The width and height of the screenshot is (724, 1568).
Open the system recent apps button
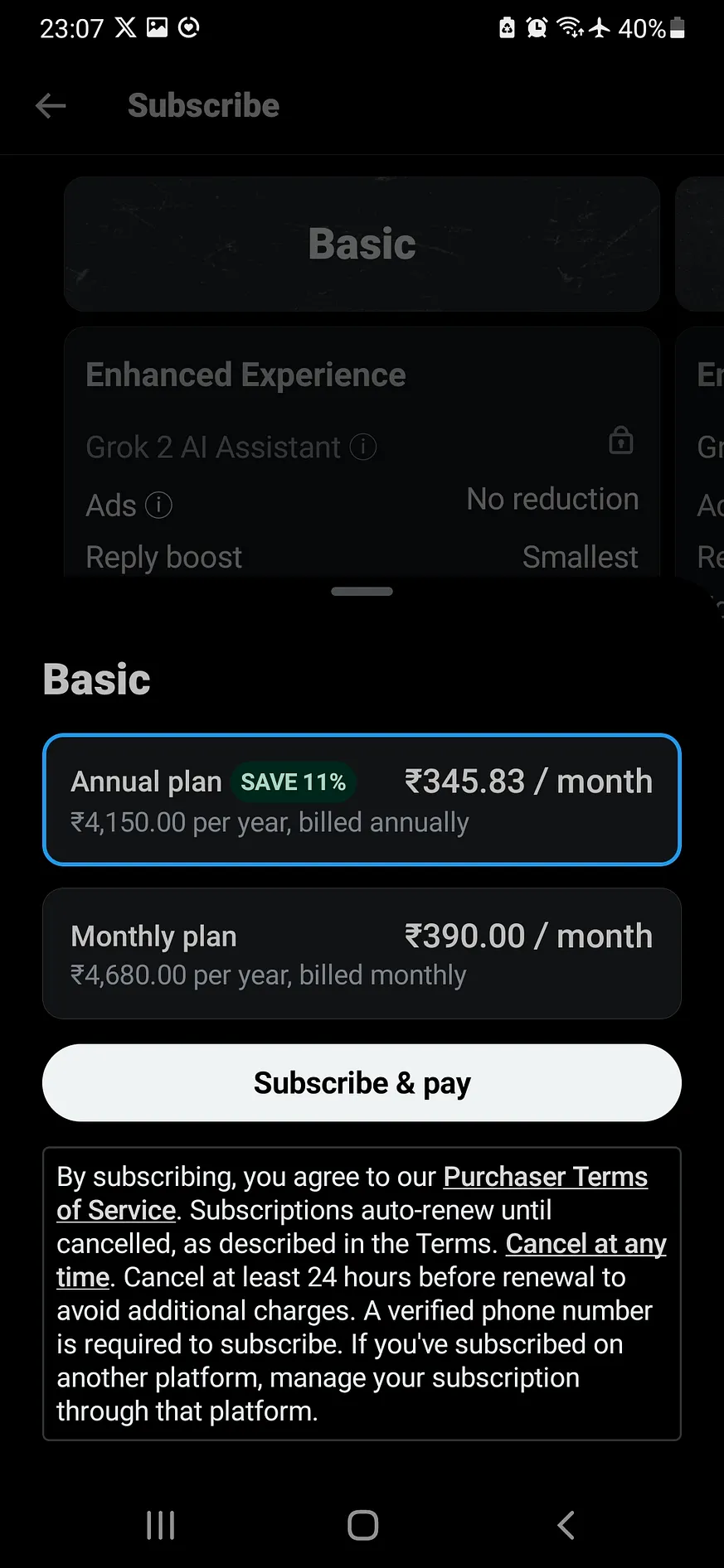point(160,1525)
